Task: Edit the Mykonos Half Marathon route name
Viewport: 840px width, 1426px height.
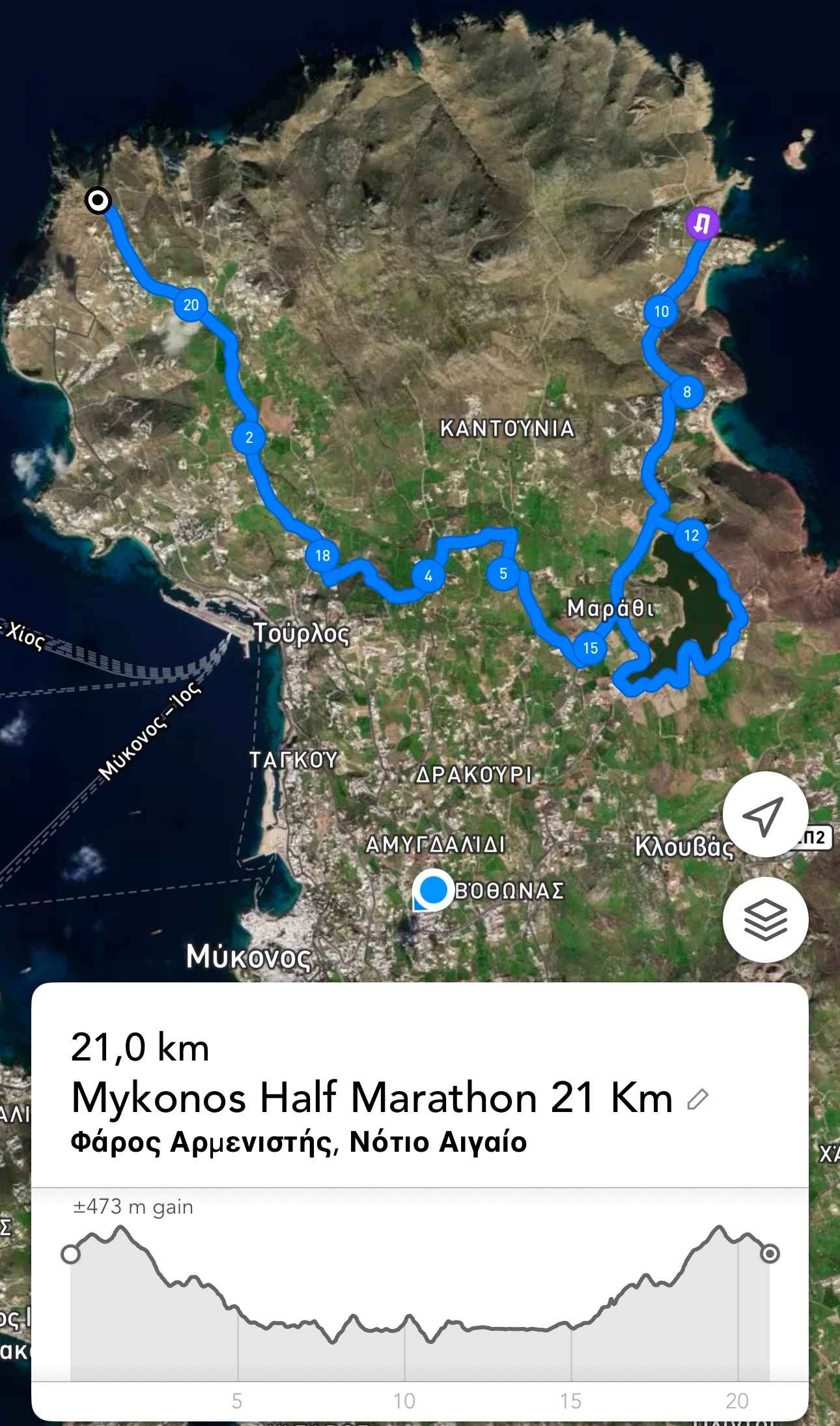Action: point(697,1100)
